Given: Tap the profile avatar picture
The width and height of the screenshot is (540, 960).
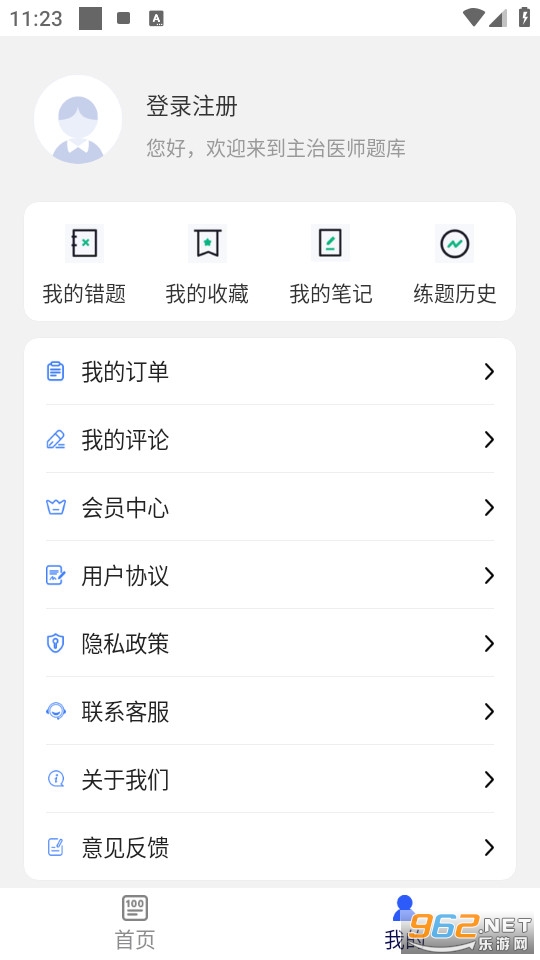Looking at the screenshot, I should 78,119.
